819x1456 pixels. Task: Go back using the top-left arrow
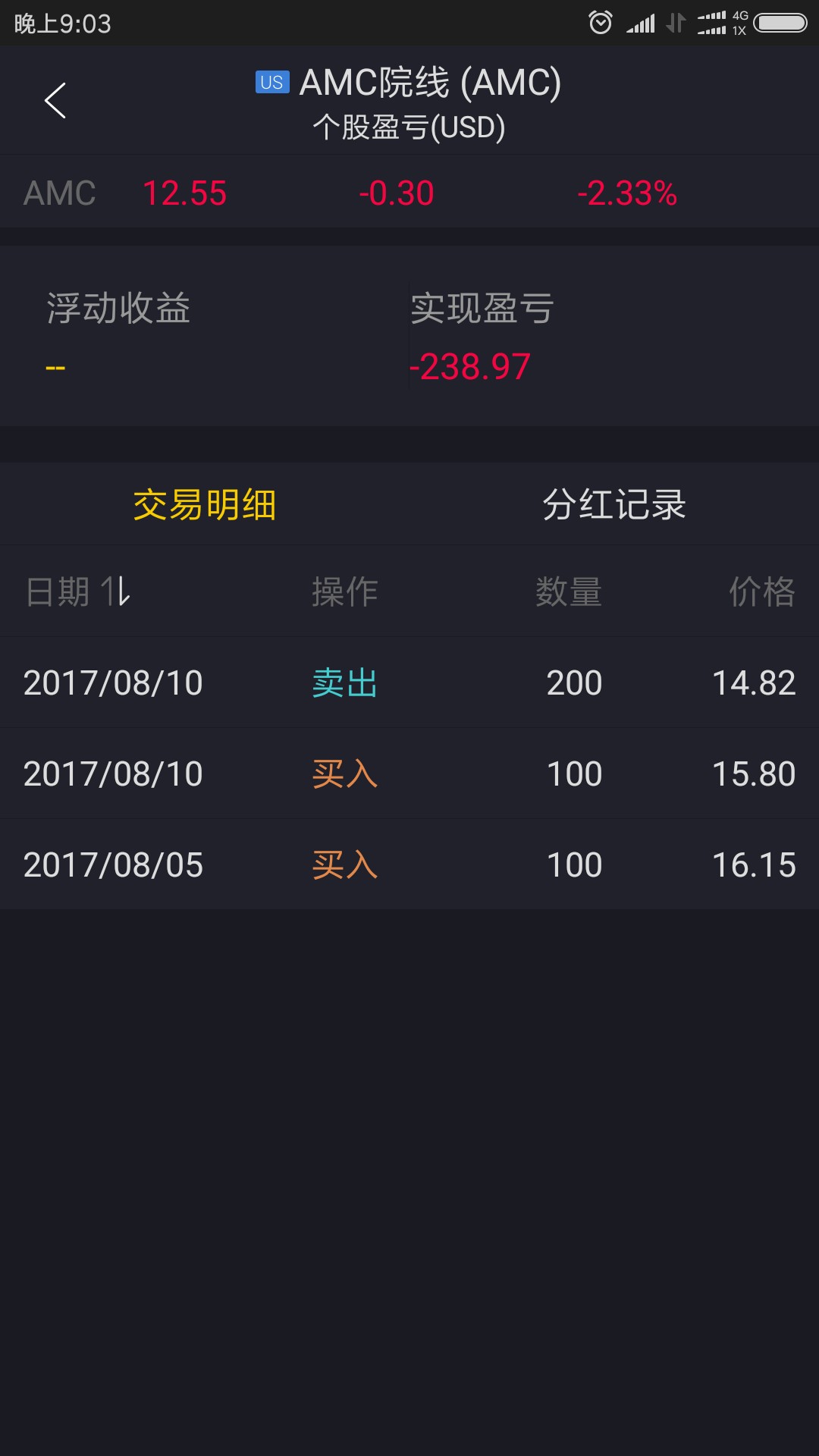[55, 100]
